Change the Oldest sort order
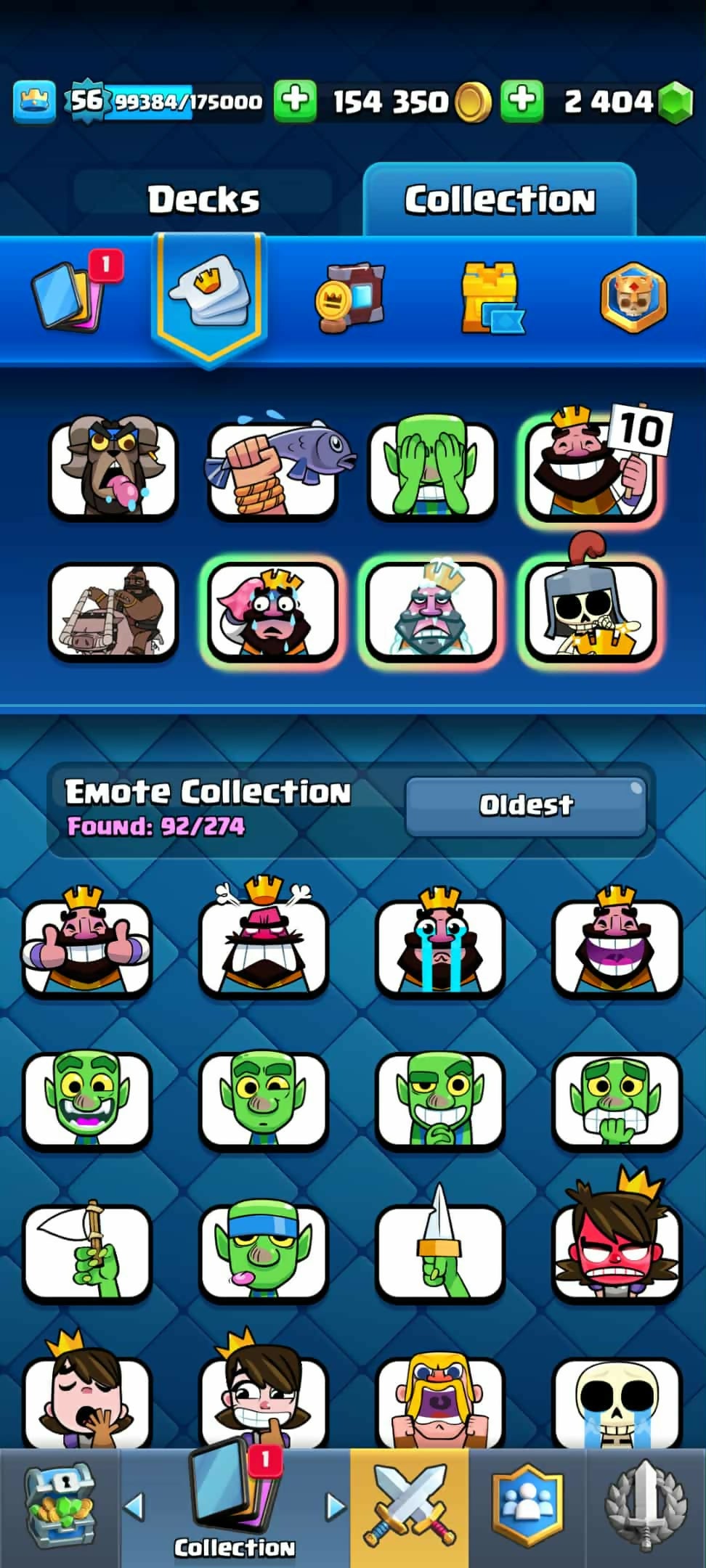 [525, 805]
